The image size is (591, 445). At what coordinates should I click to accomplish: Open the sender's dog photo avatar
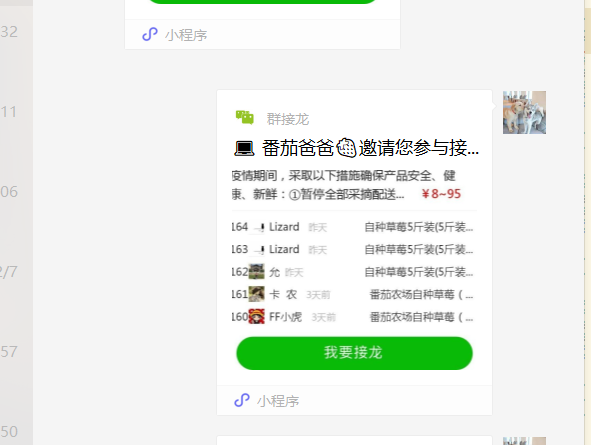tap(524, 112)
